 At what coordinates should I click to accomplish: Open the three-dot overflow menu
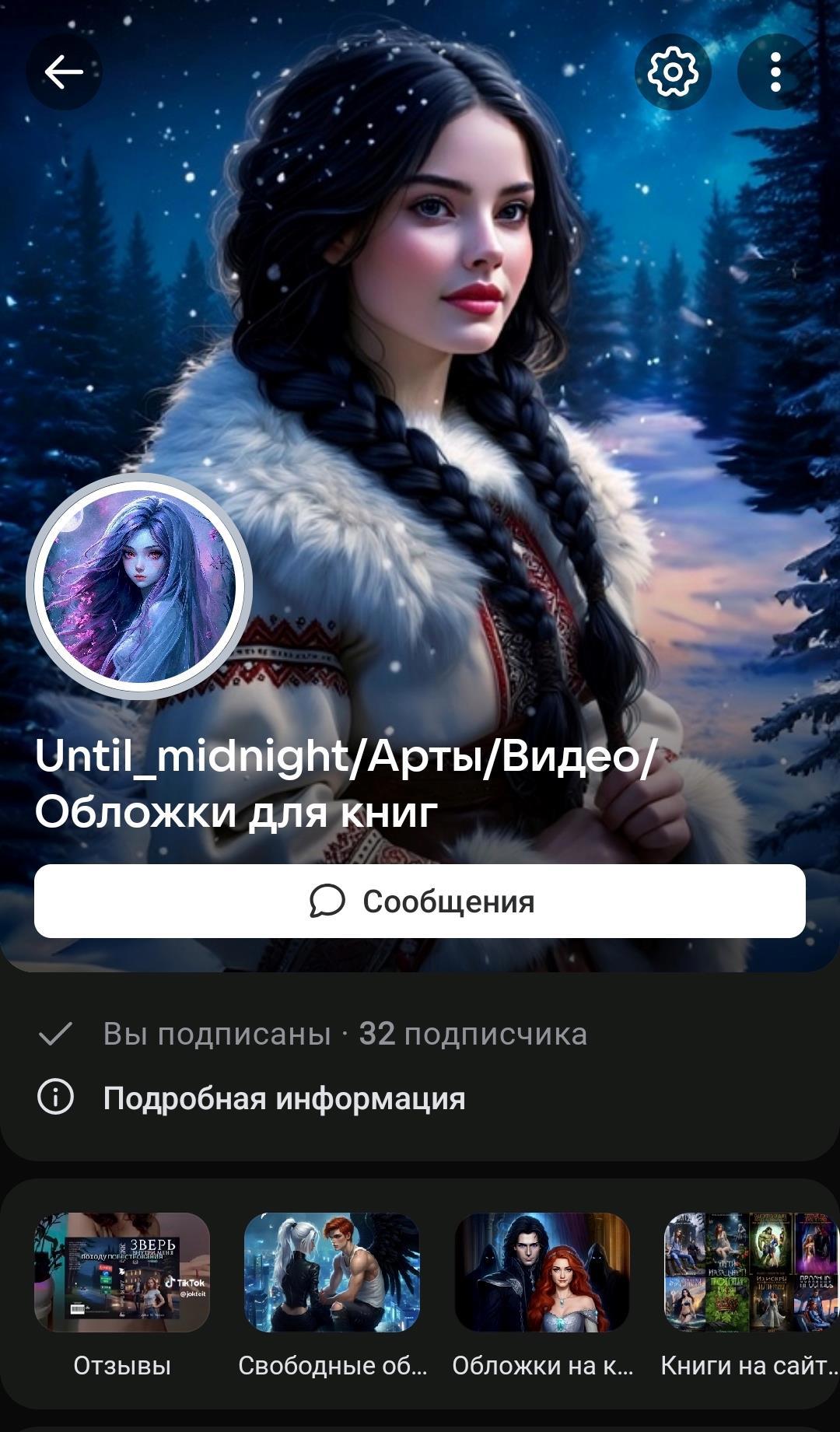pyautogui.click(x=775, y=72)
